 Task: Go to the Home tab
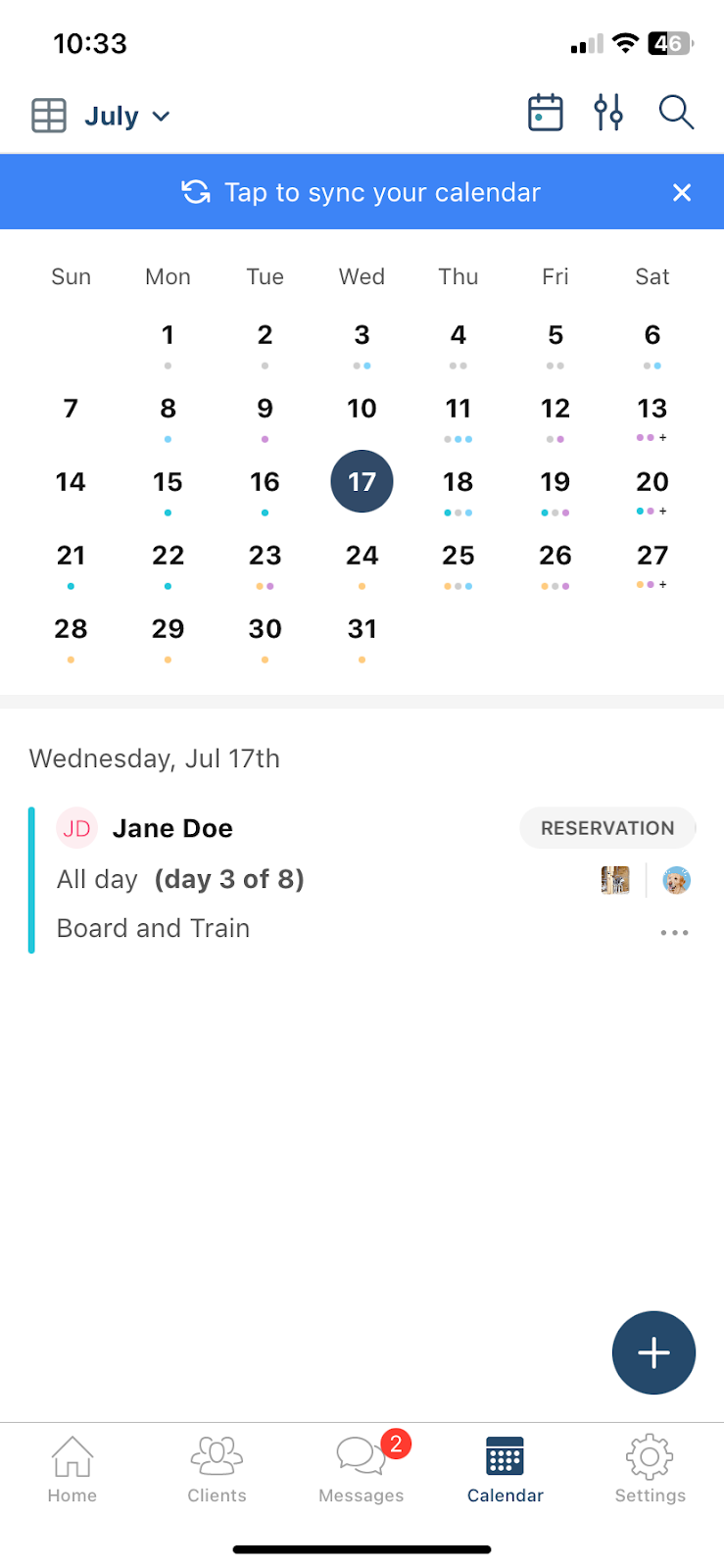click(72, 1470)
